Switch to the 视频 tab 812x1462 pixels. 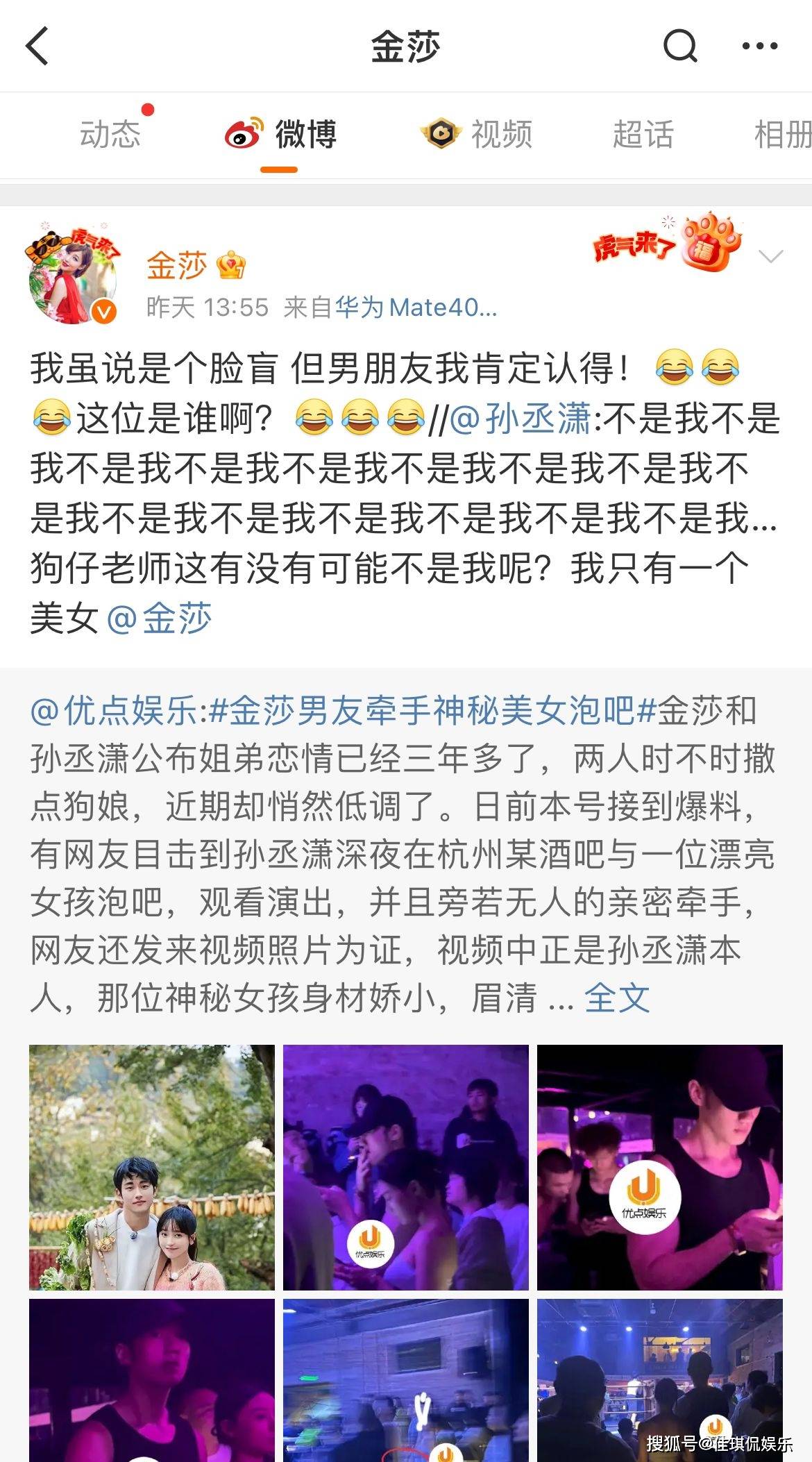[477, 134]
